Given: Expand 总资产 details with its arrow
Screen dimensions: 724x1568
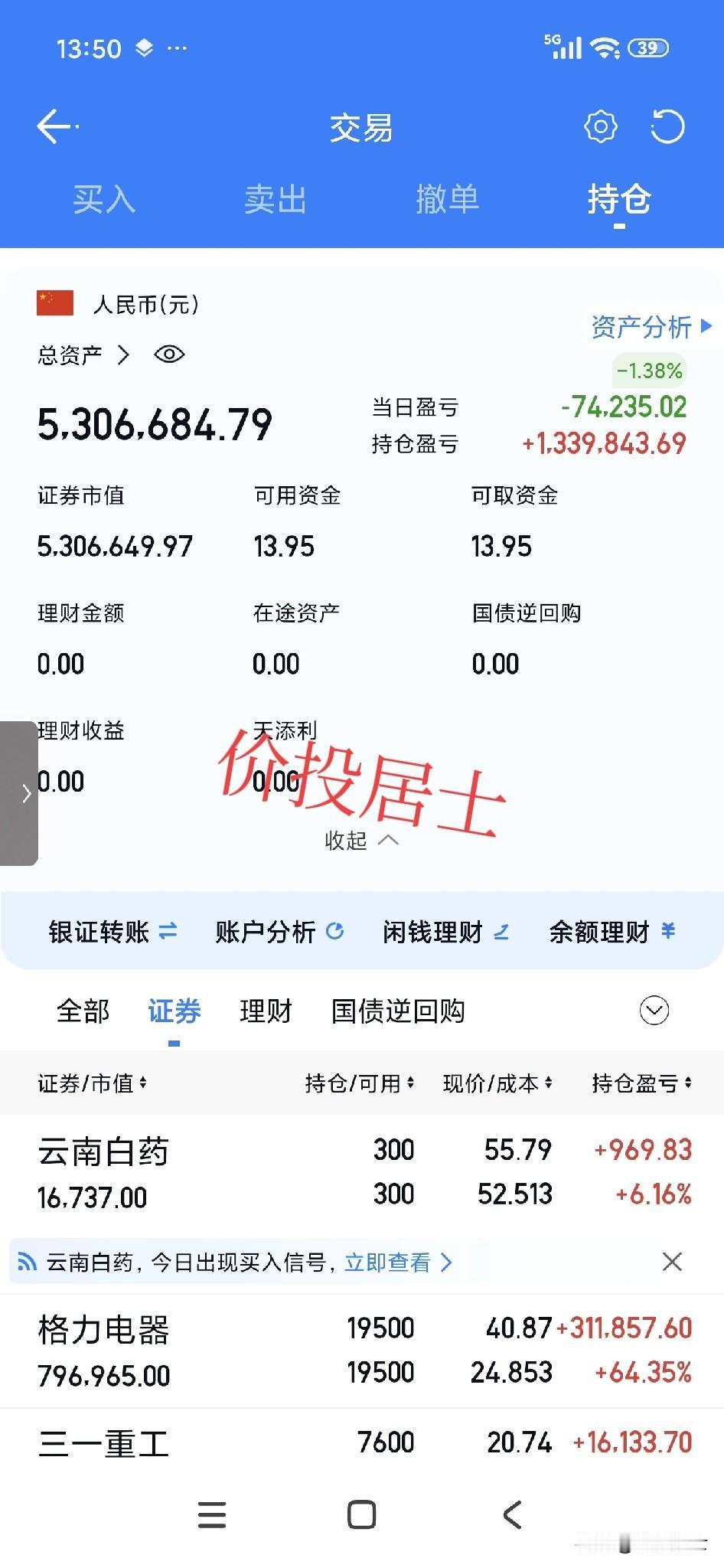Looking at the screenshot, I should [122, 354].
